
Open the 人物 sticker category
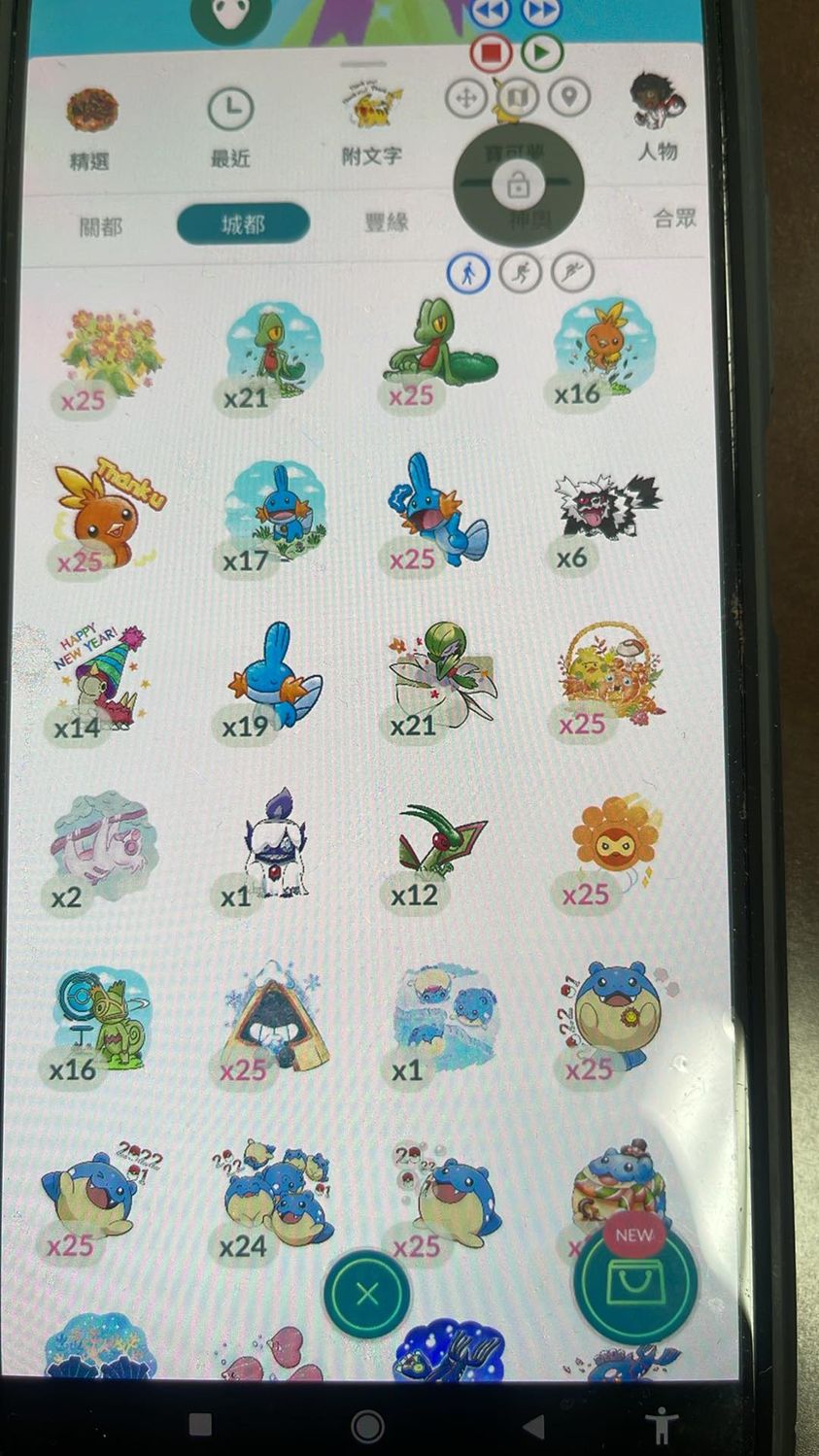point(658,117)
